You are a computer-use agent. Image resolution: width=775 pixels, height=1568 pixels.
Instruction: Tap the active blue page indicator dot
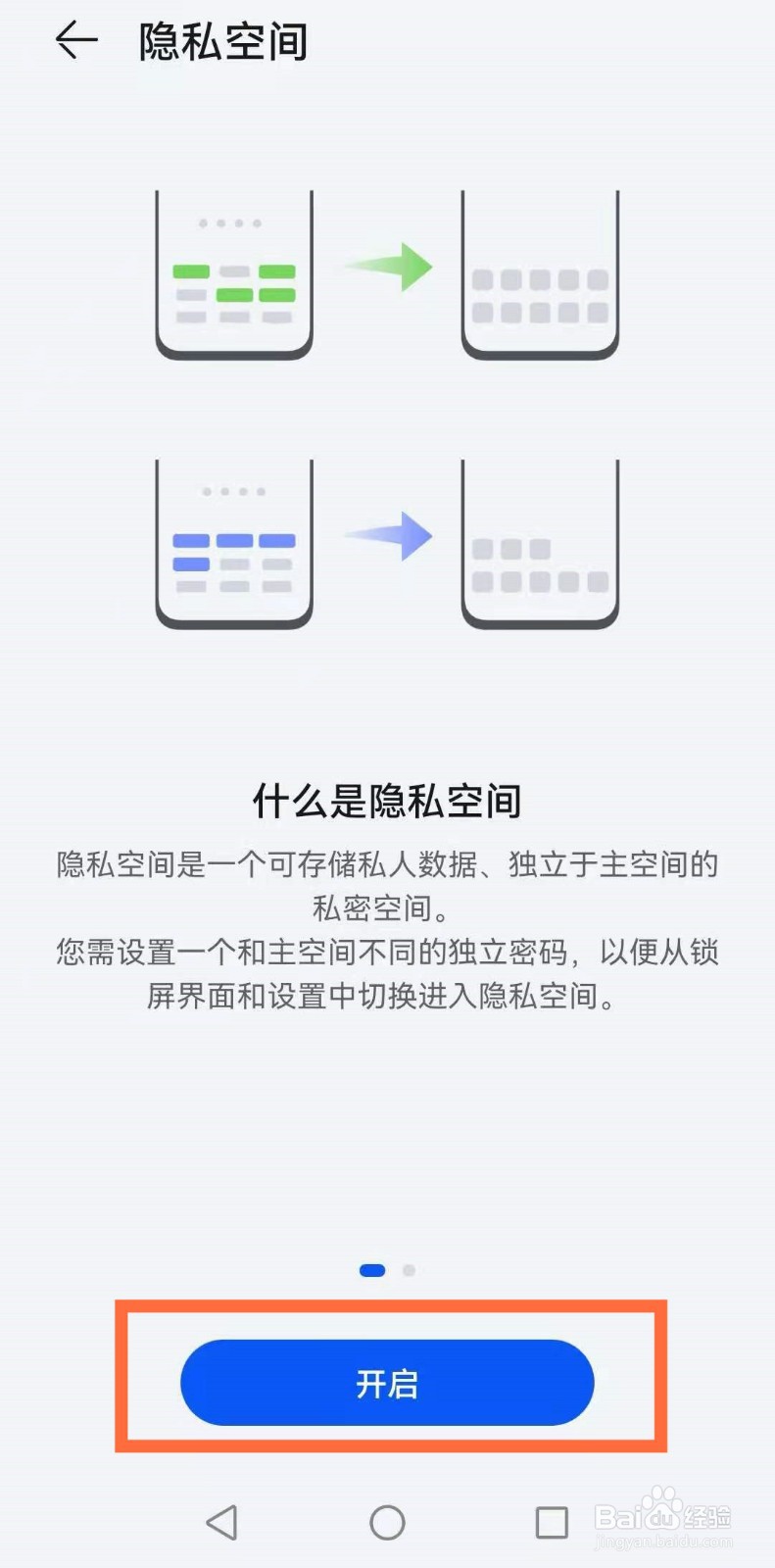370,1269
